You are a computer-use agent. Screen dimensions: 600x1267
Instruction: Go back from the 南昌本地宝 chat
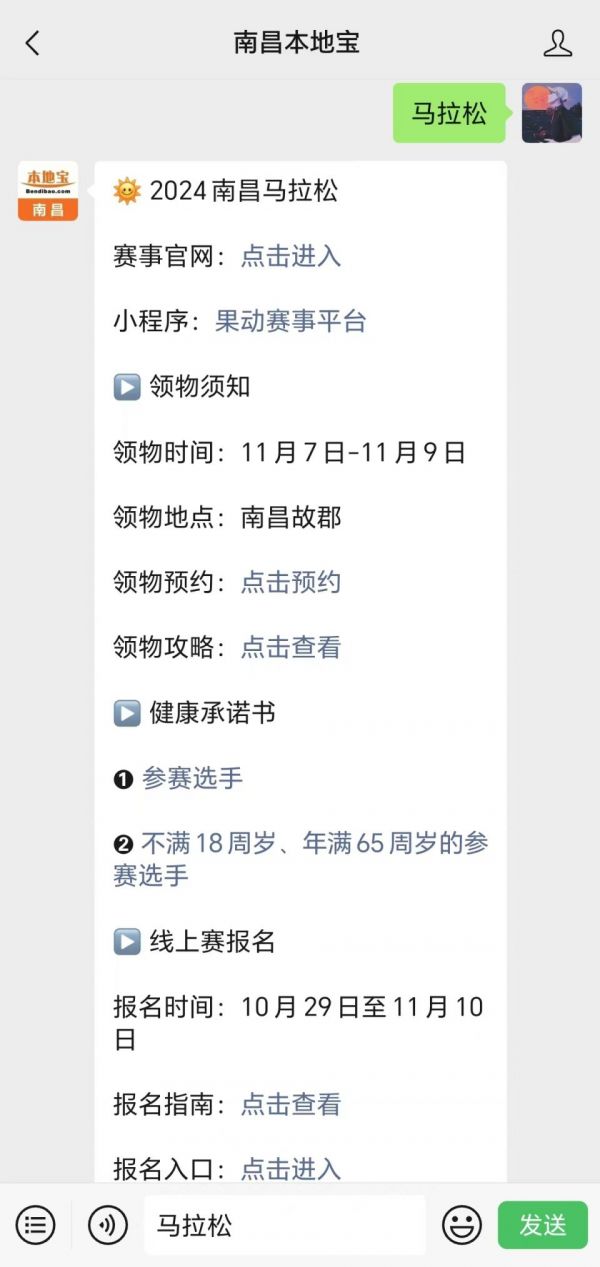[33, 43]
